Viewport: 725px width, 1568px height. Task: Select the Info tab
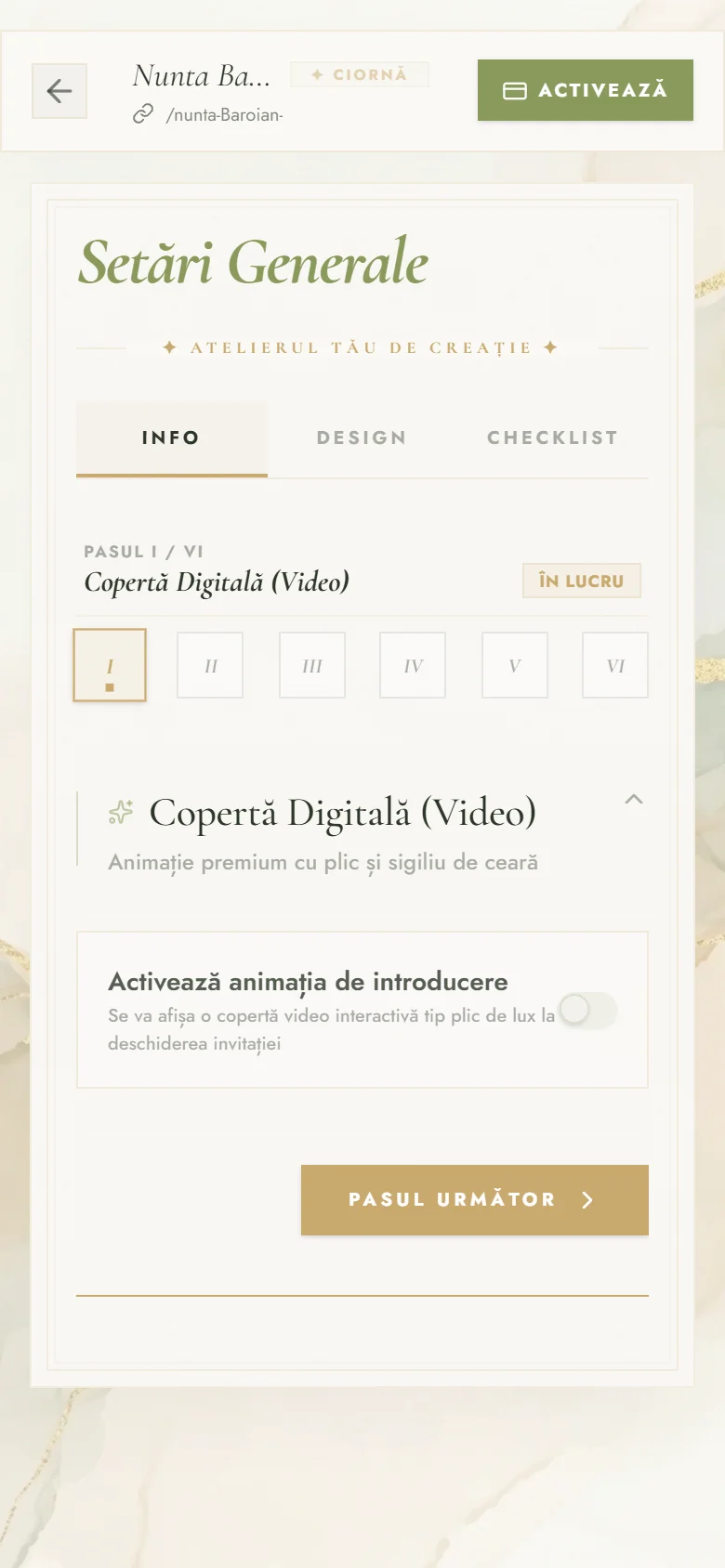[x=171, y=438]
